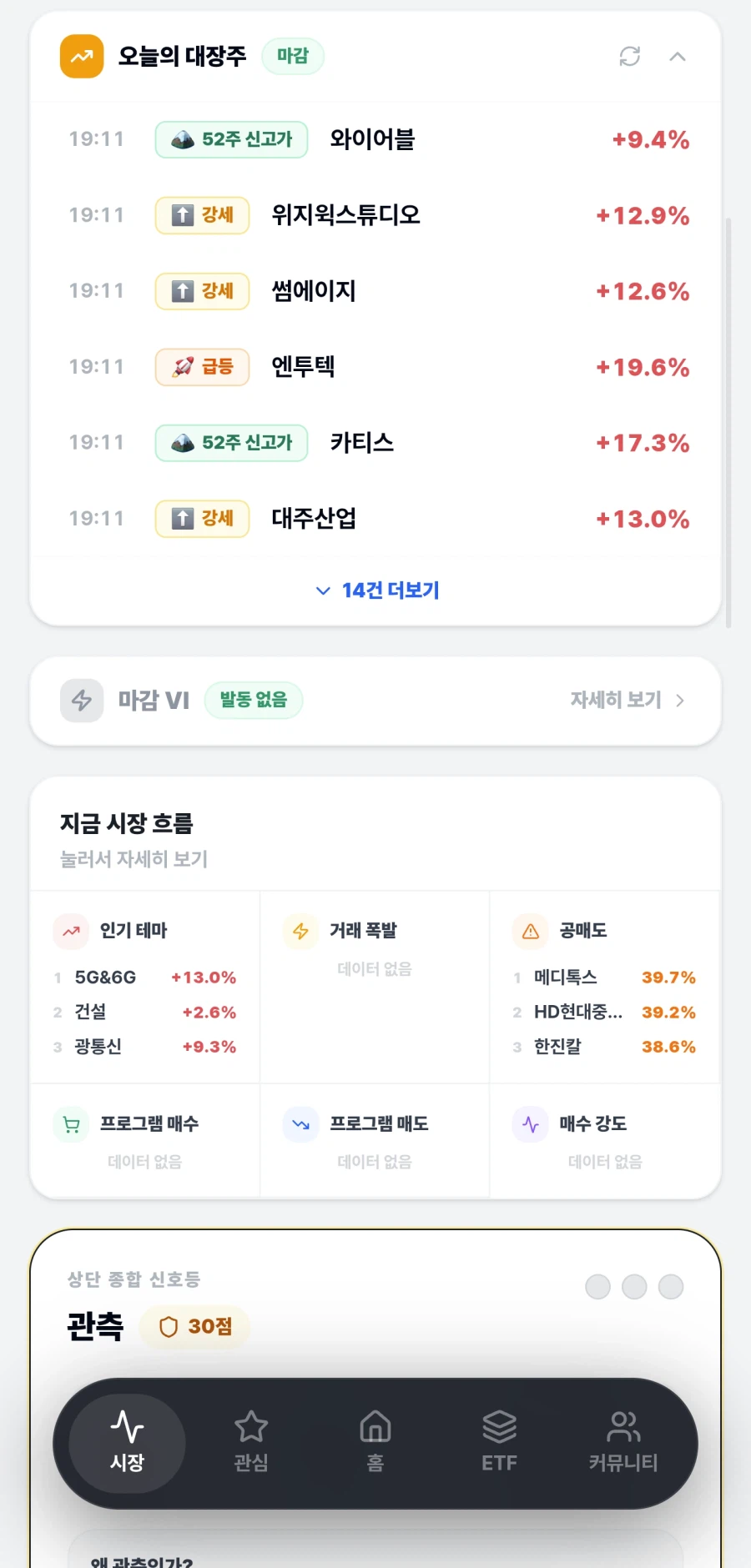The width and height of the screenshot is (751, 1568).
Task: Click the lightning bolt icon next to 마감 VI
Action: click(81, 701)
